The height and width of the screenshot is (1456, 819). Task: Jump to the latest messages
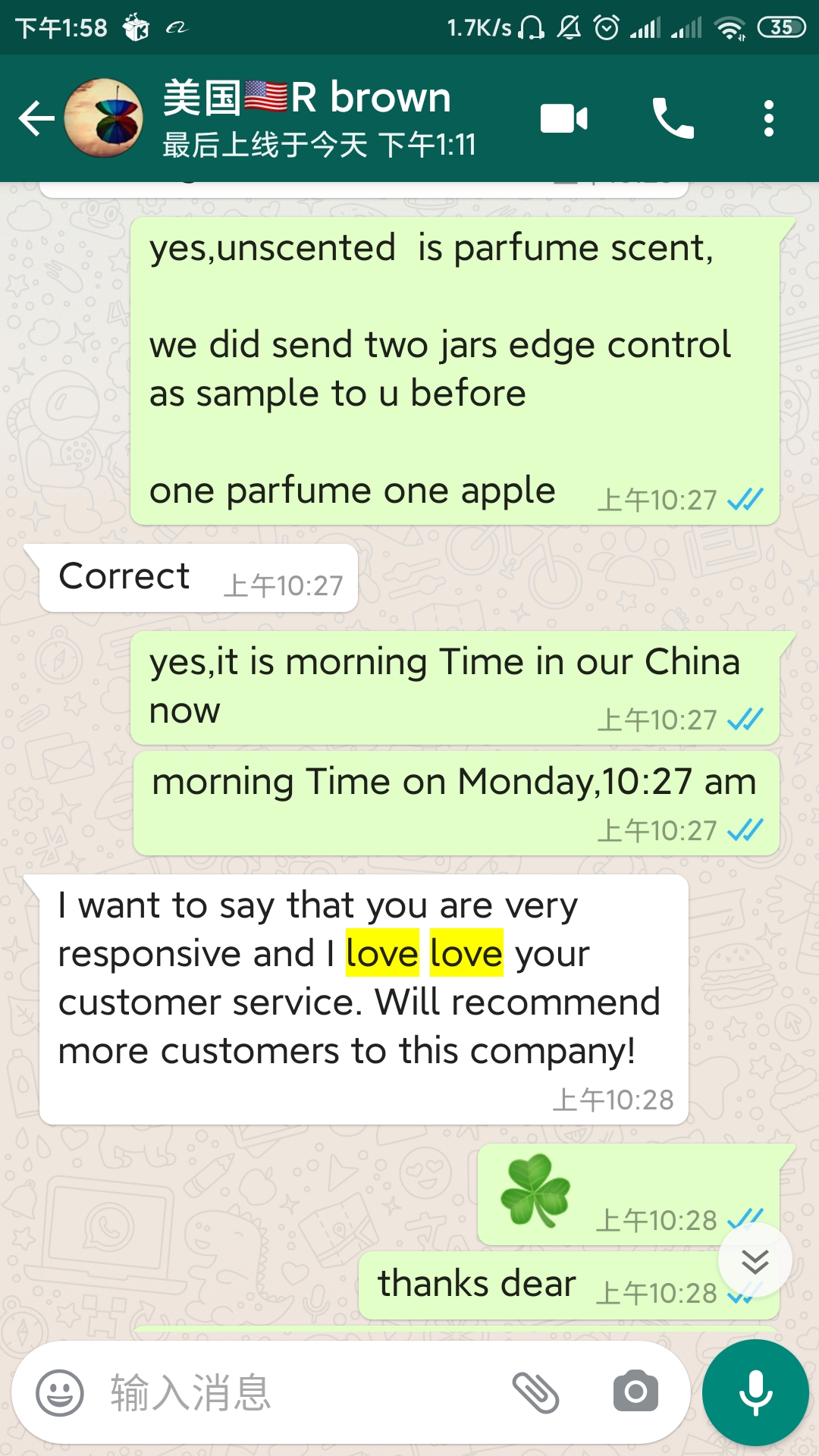click(x=755, y=1260)
